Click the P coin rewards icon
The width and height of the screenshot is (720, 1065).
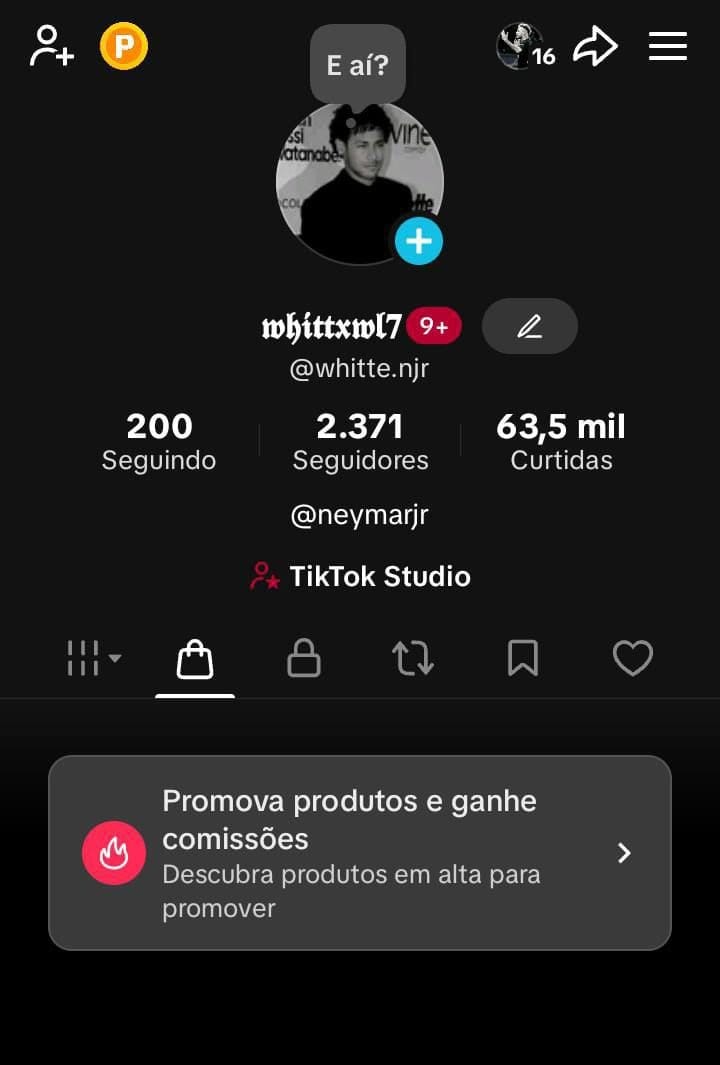tap(122, 45)
